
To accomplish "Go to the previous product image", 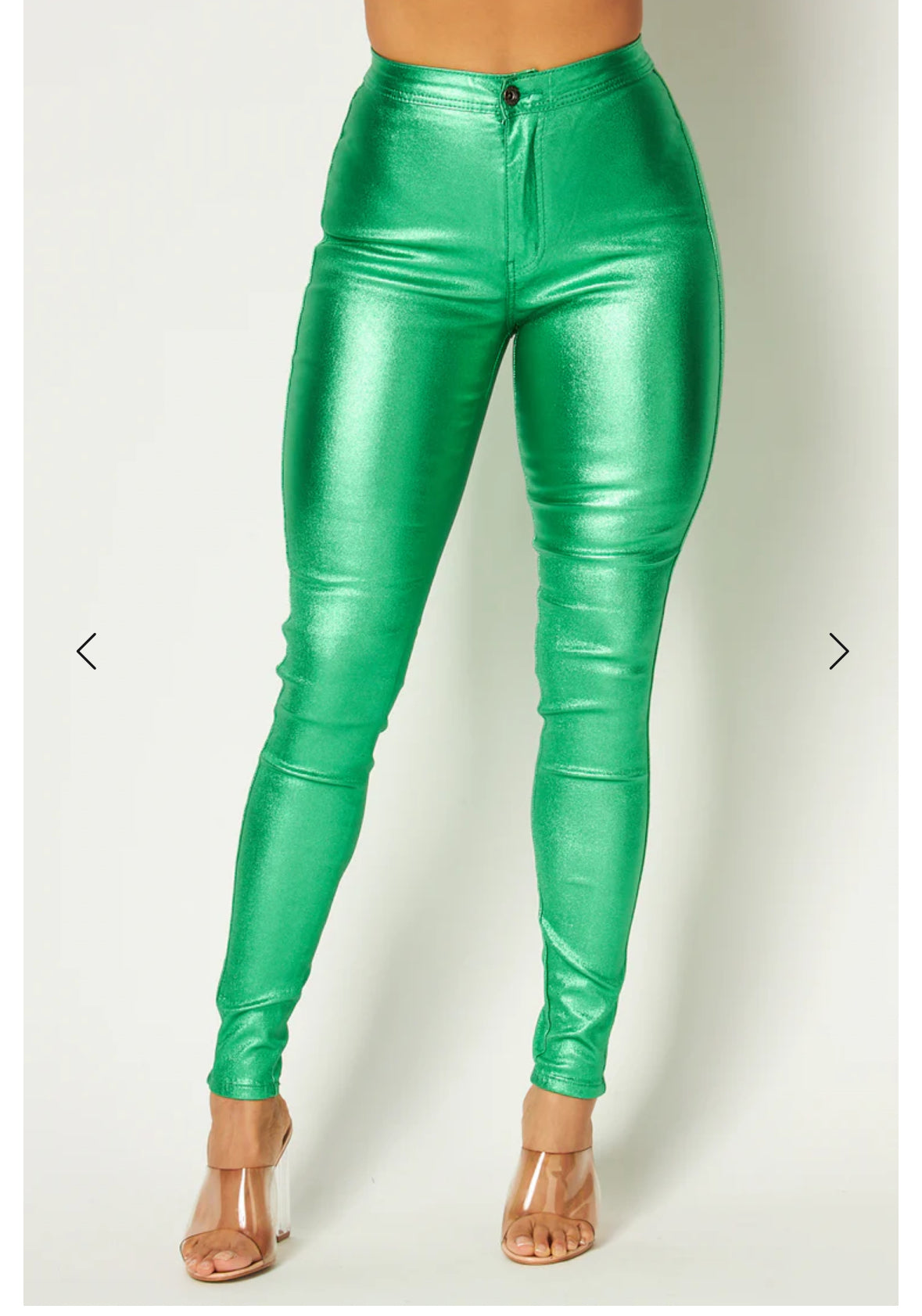I will coord(86,651).
